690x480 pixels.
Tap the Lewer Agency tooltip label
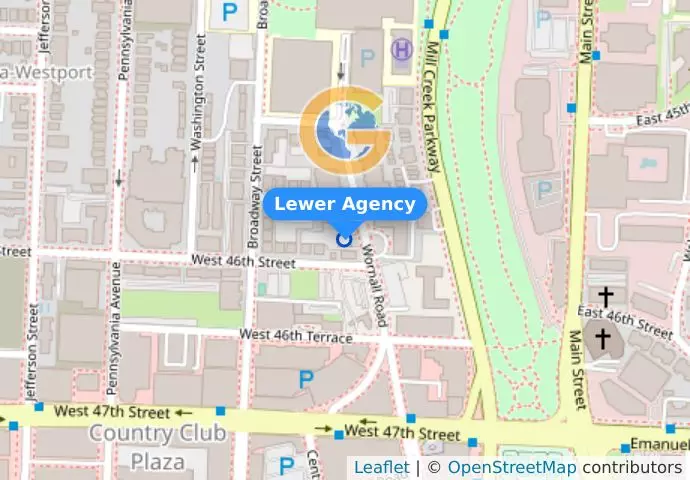[345, 204]
